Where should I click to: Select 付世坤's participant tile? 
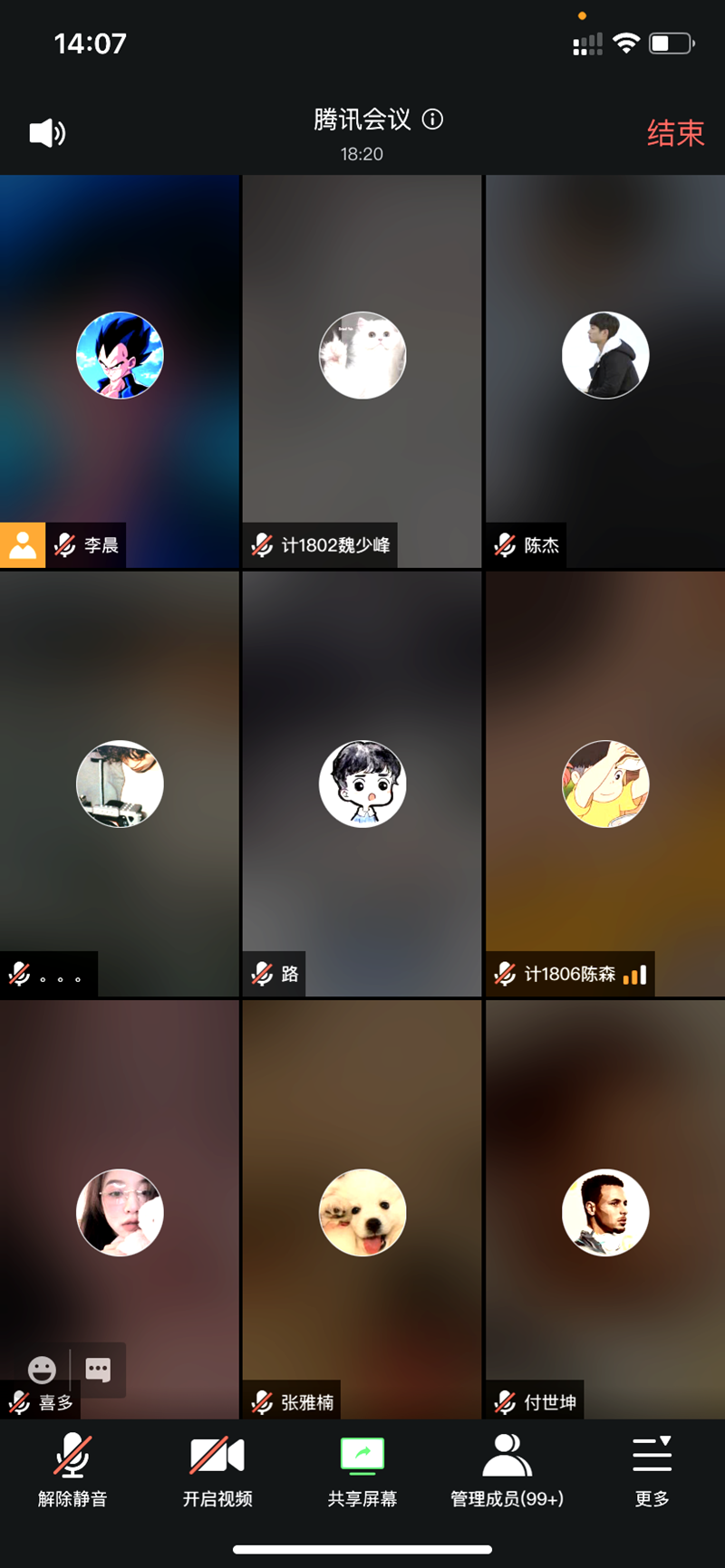click(x=605, y=1212)
